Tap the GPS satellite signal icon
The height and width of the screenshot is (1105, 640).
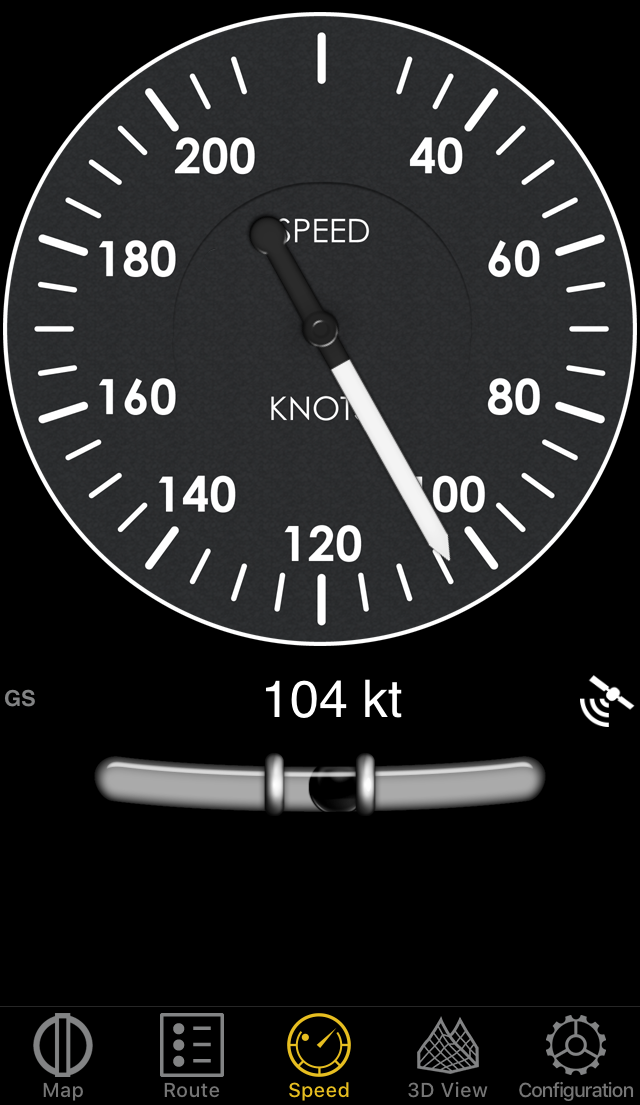coord(606,700)
